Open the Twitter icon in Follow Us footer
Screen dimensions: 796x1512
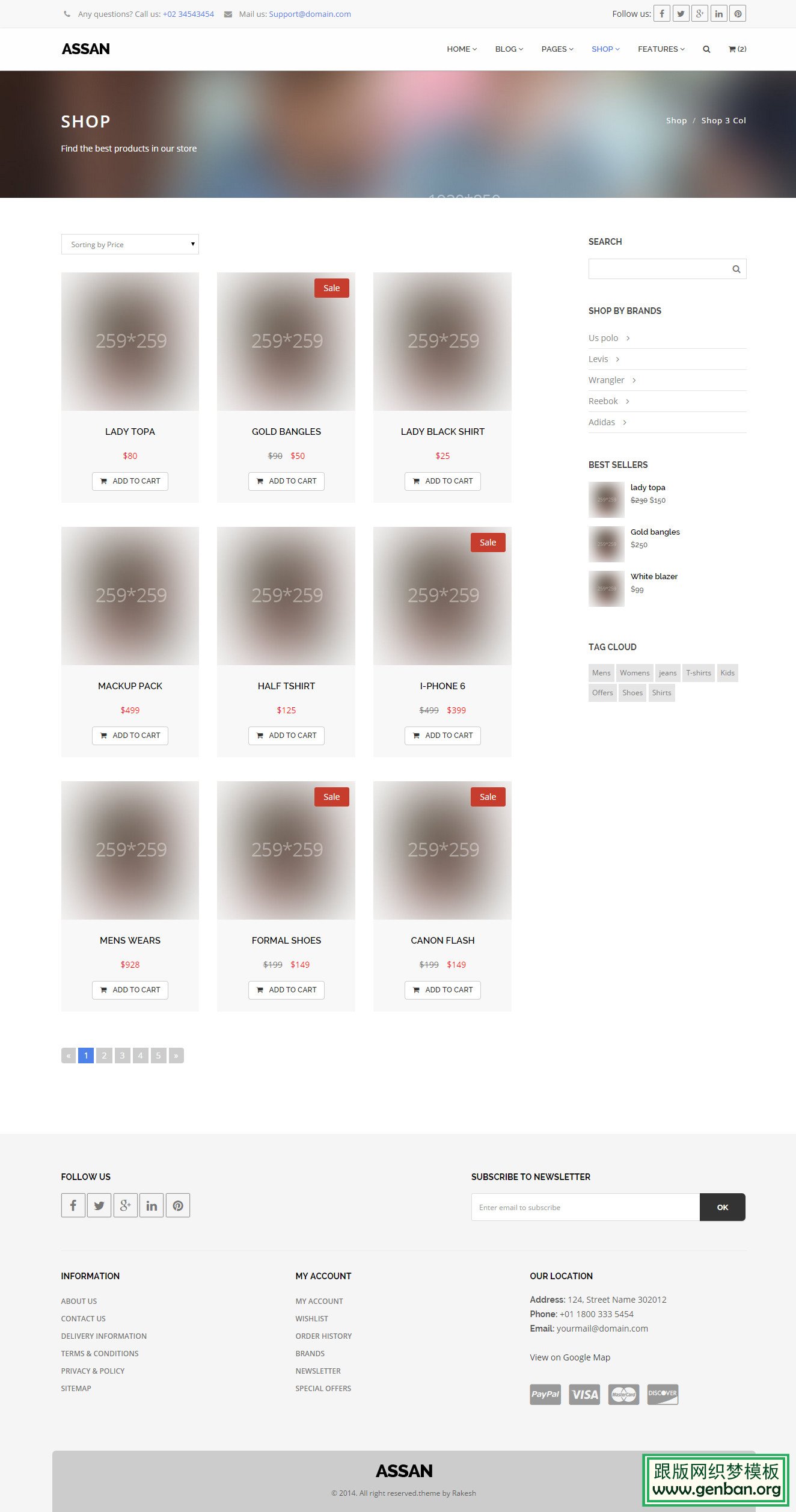(99, 1205)
